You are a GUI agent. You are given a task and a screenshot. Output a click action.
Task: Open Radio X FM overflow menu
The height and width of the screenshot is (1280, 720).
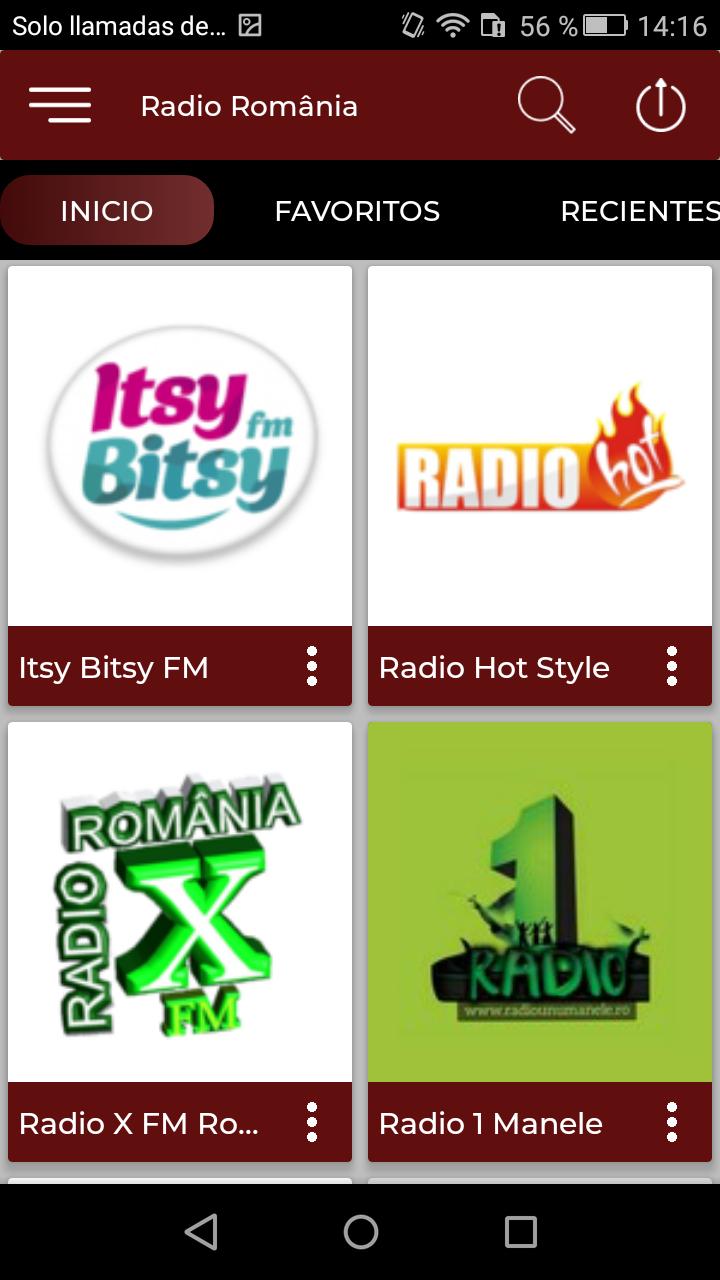312,1122
